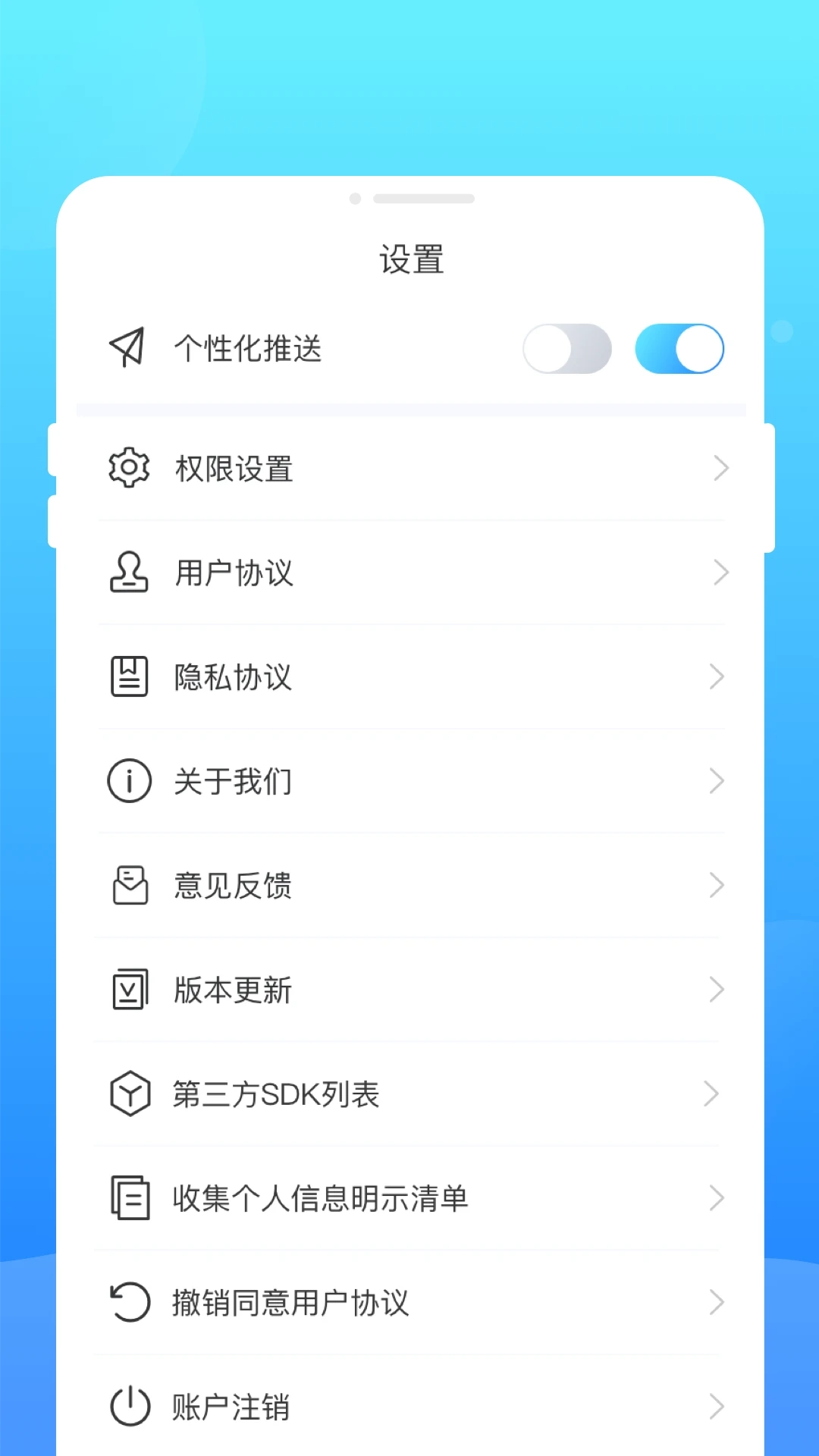Disable the left personalized push switch

tap(567, 348)
